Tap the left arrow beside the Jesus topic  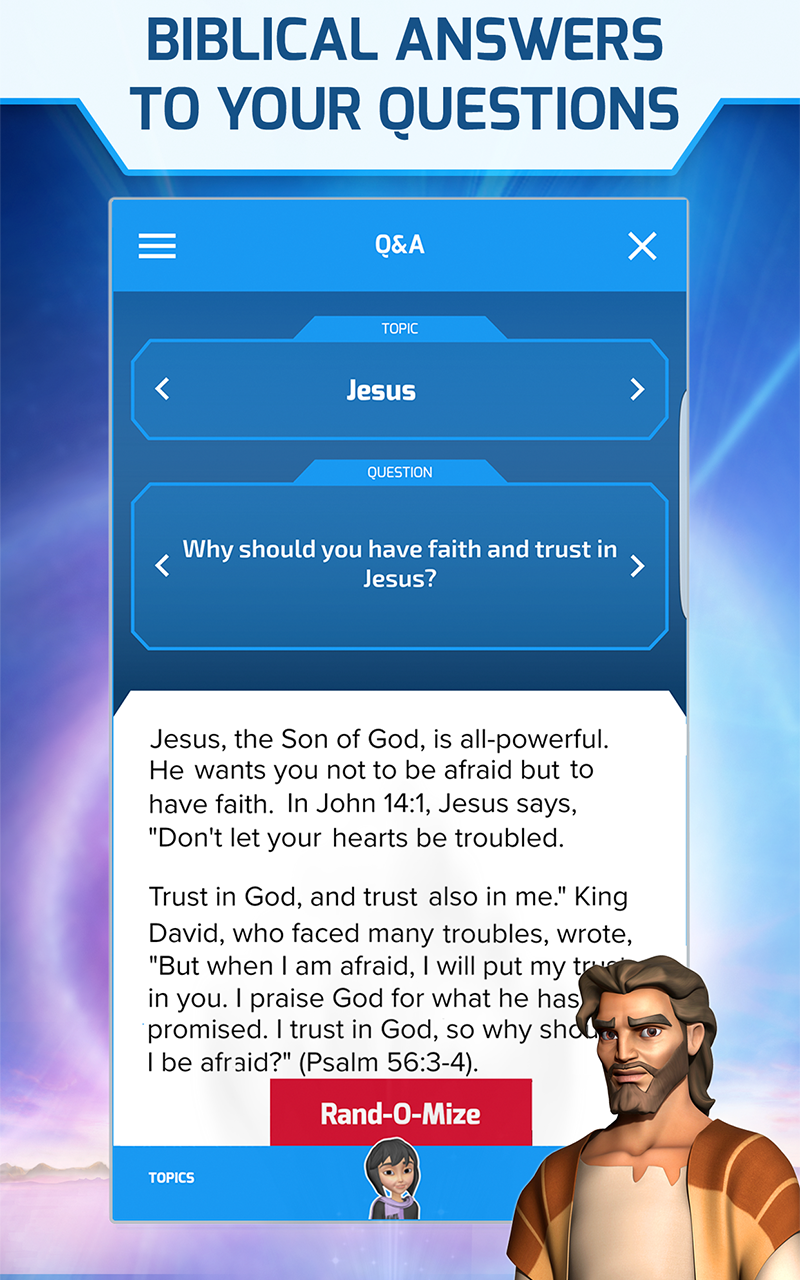click(162, 390)
